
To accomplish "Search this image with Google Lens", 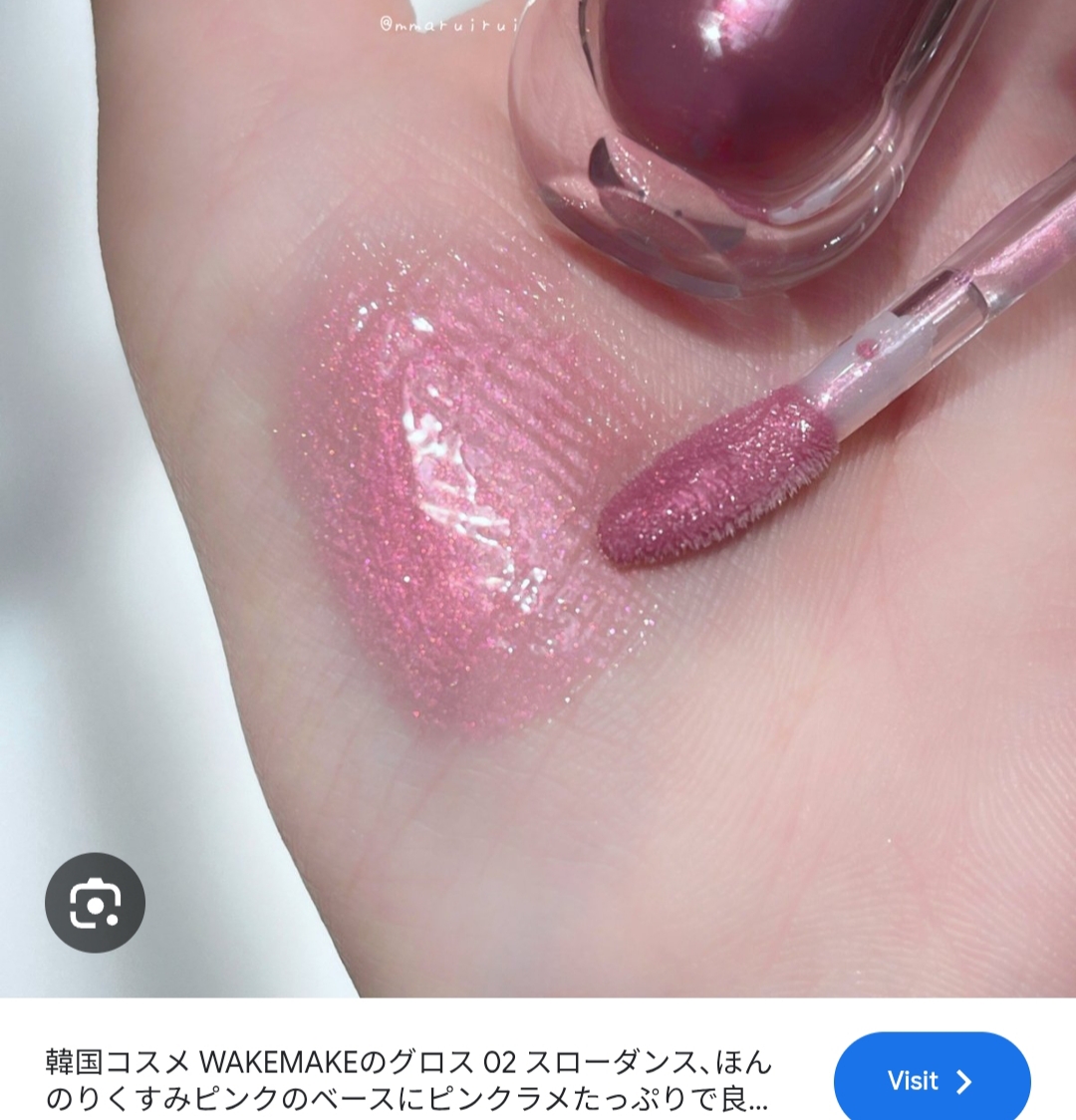I will coord(95,902).
